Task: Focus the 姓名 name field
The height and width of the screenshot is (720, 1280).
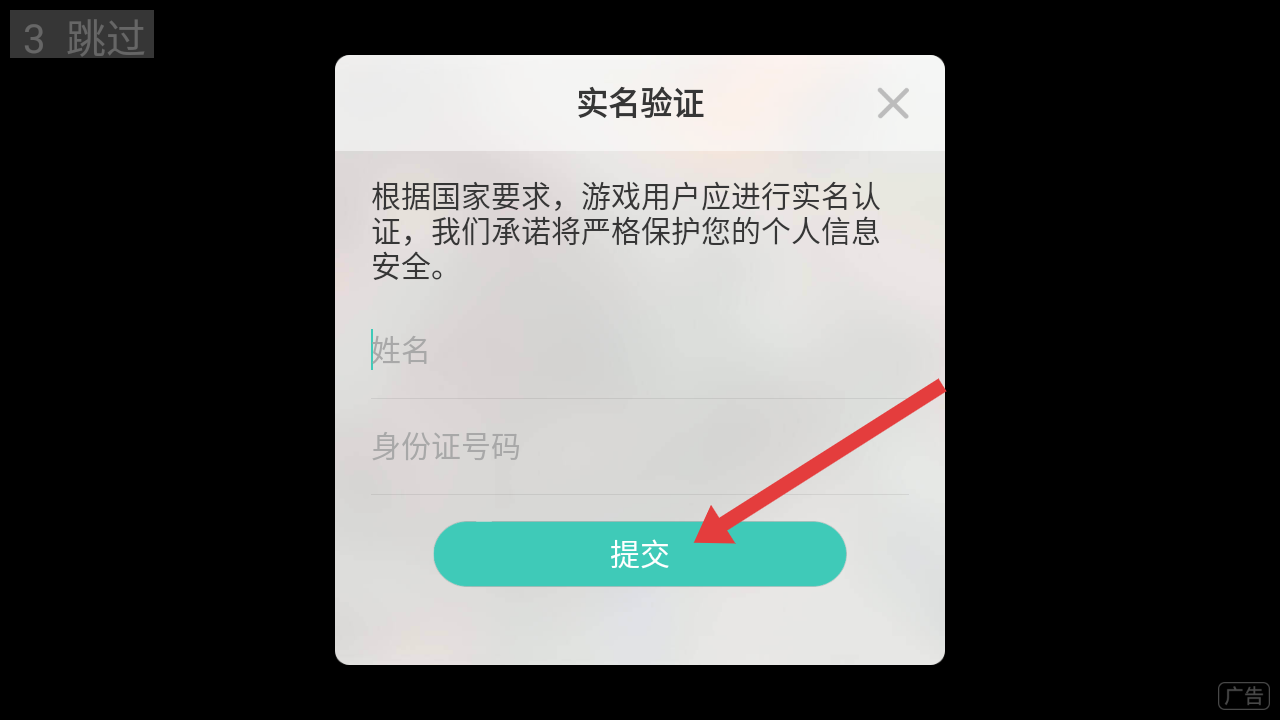Action: pyautogui.click(x=640, y=351)
